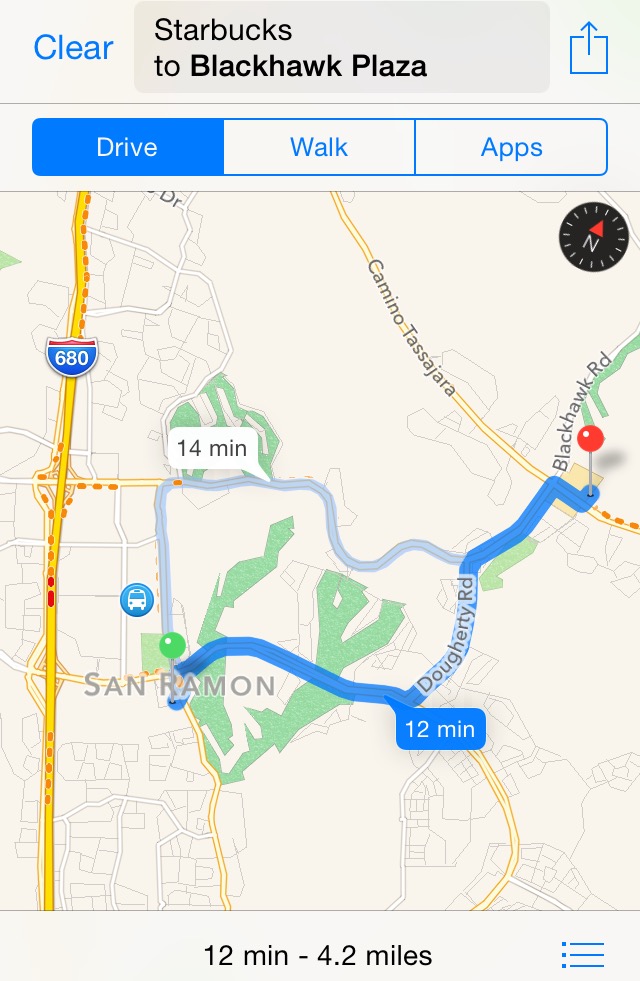Choose the alternate 14 min route
640x981 pixels.
click(211, 448)
